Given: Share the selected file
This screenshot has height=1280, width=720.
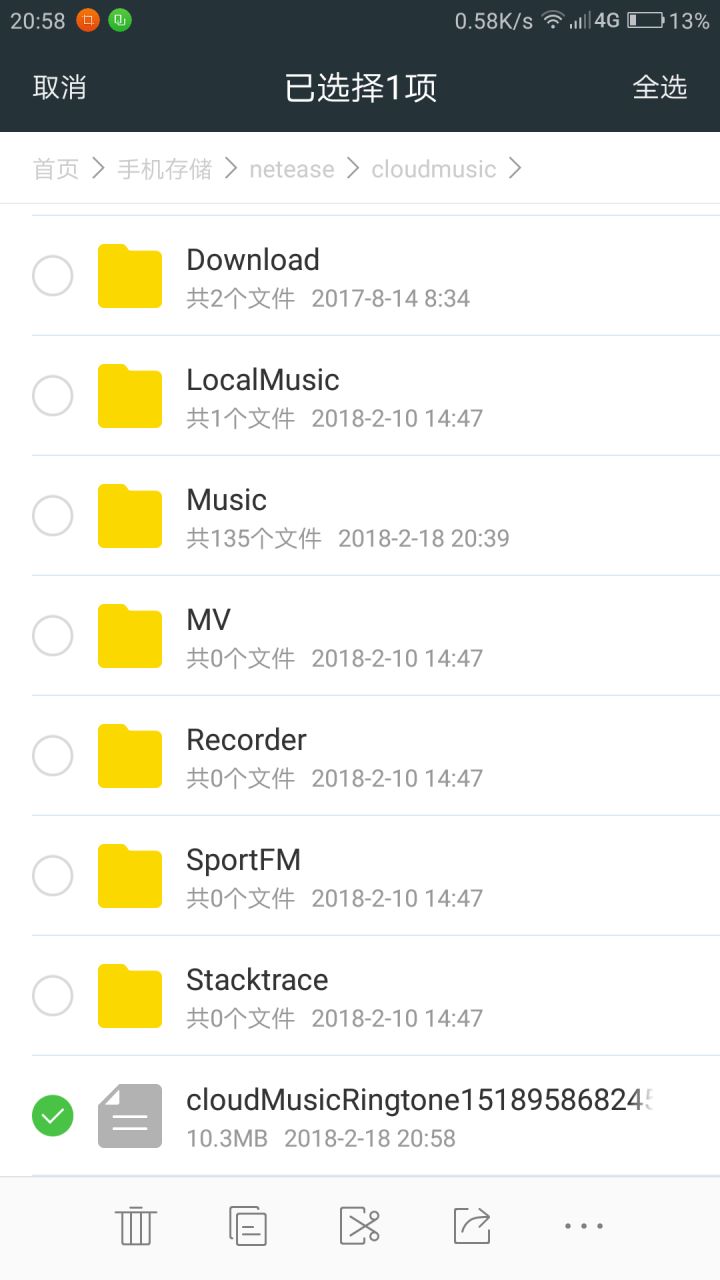Looking at the screenshot, I should [472, 1225].
